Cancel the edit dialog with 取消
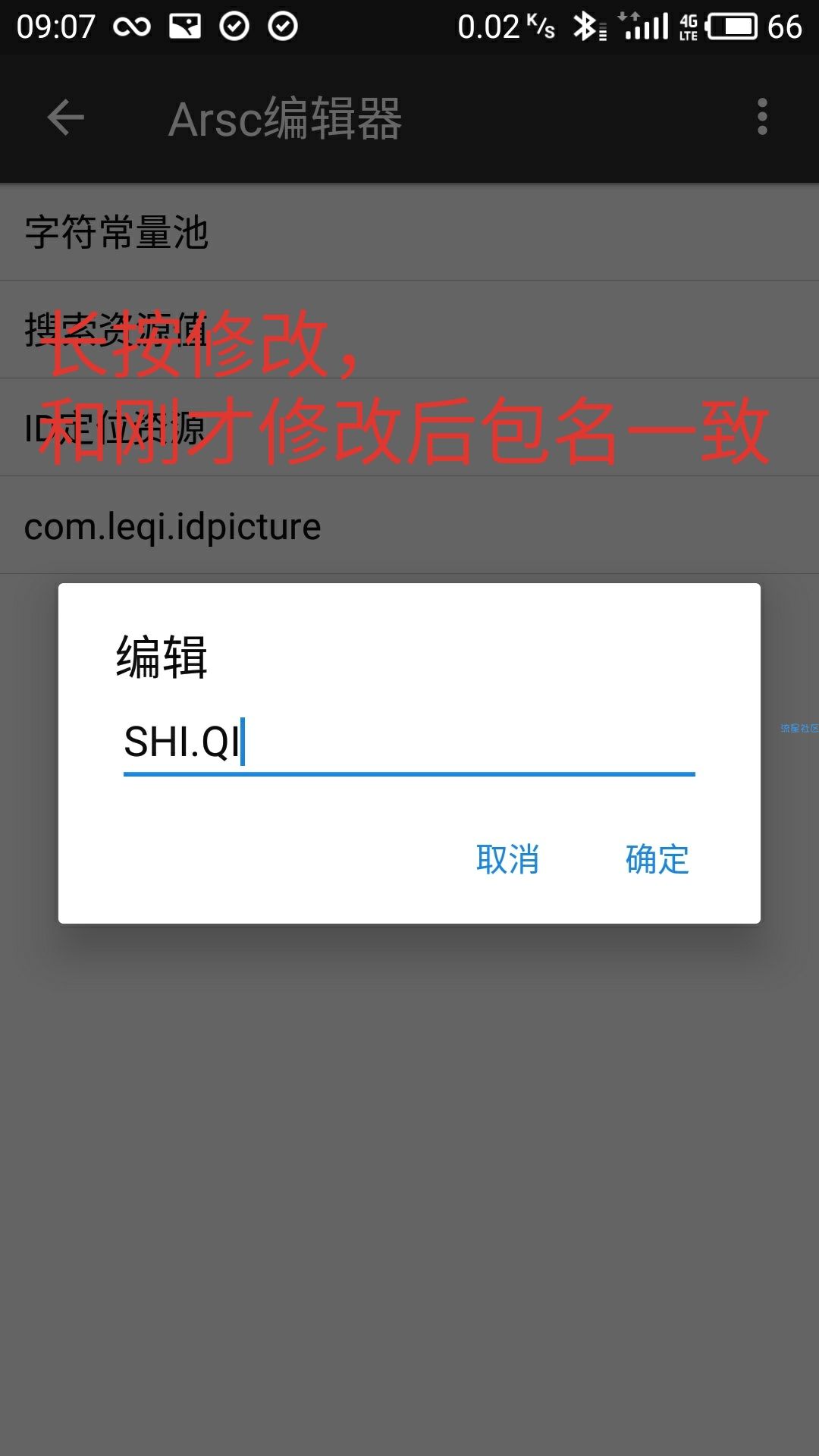Screen dimensions: 819x1456 (507, 859)
